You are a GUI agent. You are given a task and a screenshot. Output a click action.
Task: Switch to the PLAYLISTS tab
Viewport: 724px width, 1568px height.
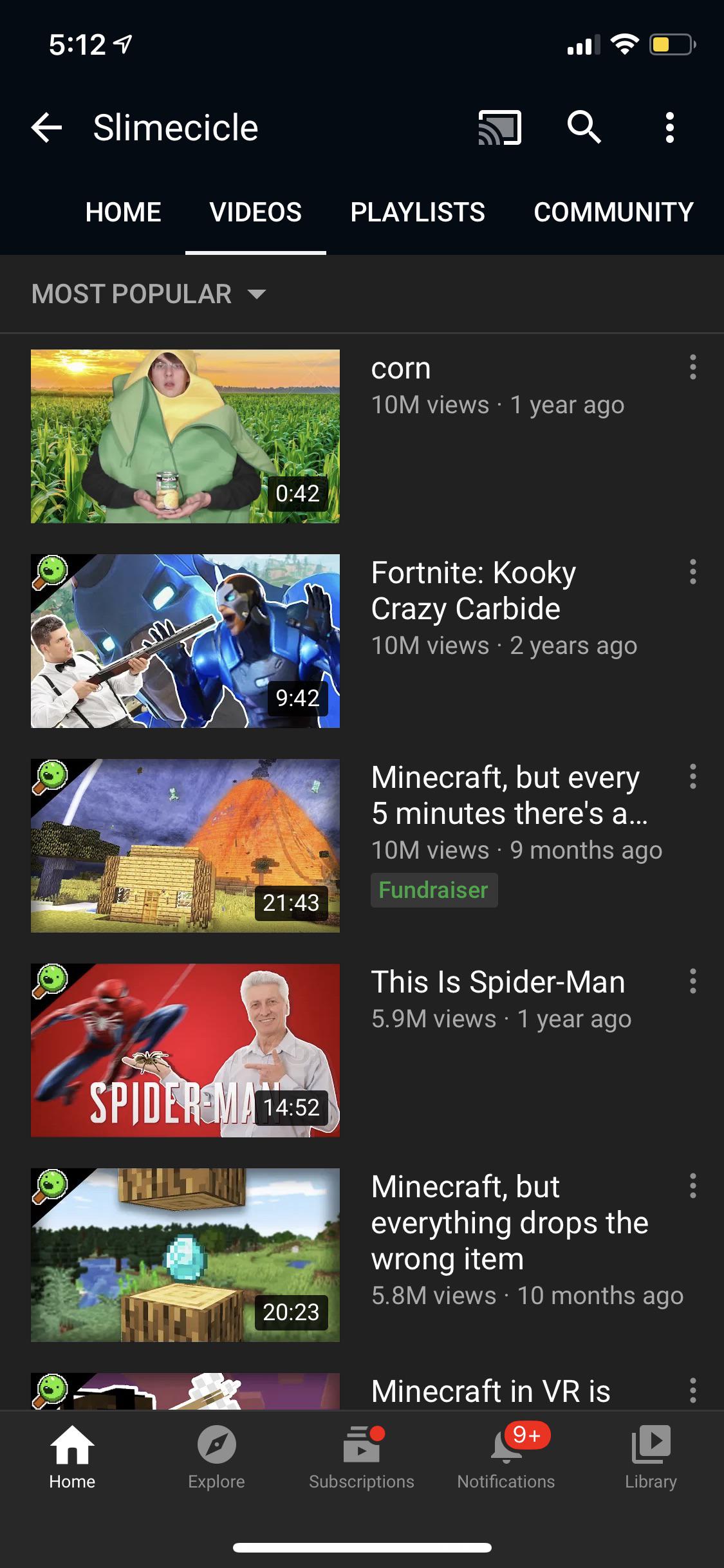pyautogui.click(x=418, y=212)
